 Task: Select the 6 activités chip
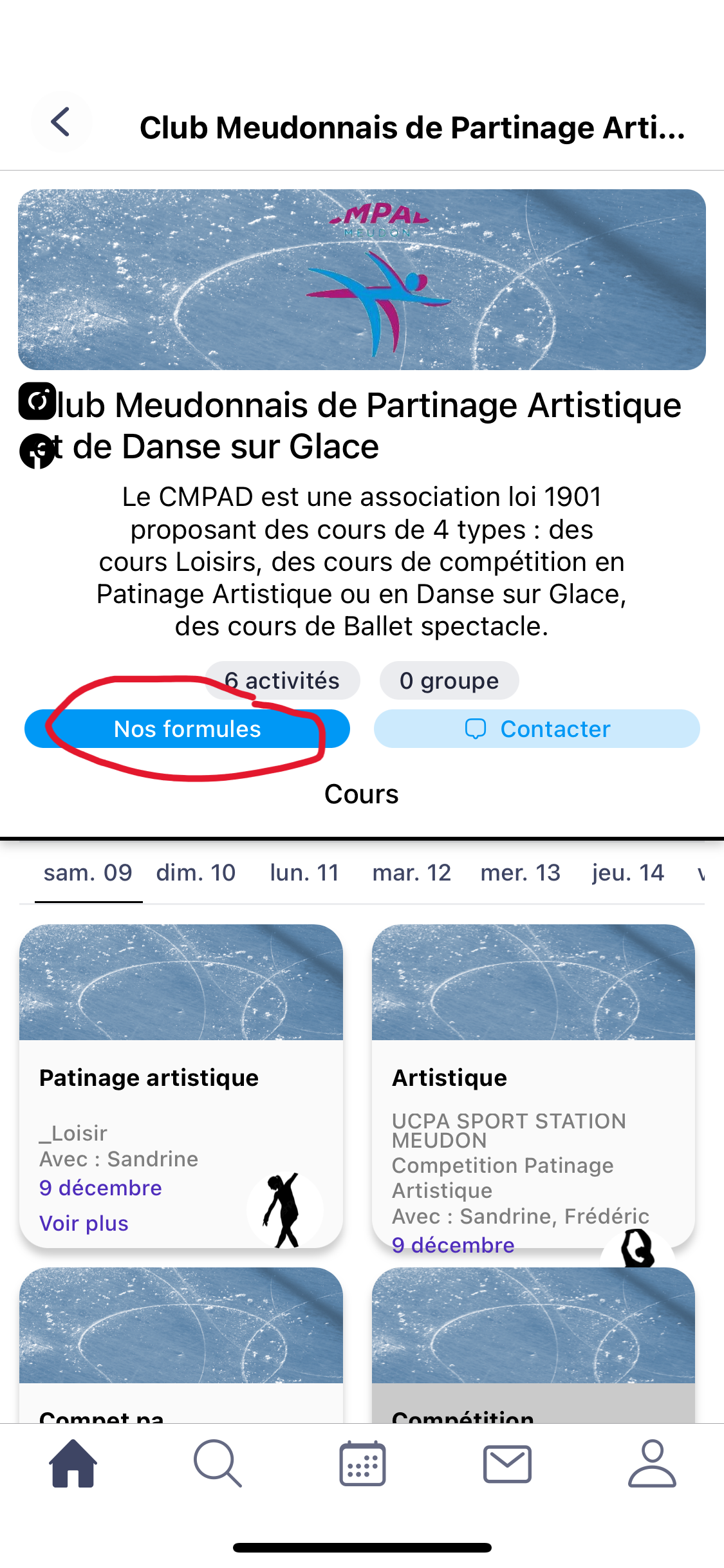tap(282, 680)
